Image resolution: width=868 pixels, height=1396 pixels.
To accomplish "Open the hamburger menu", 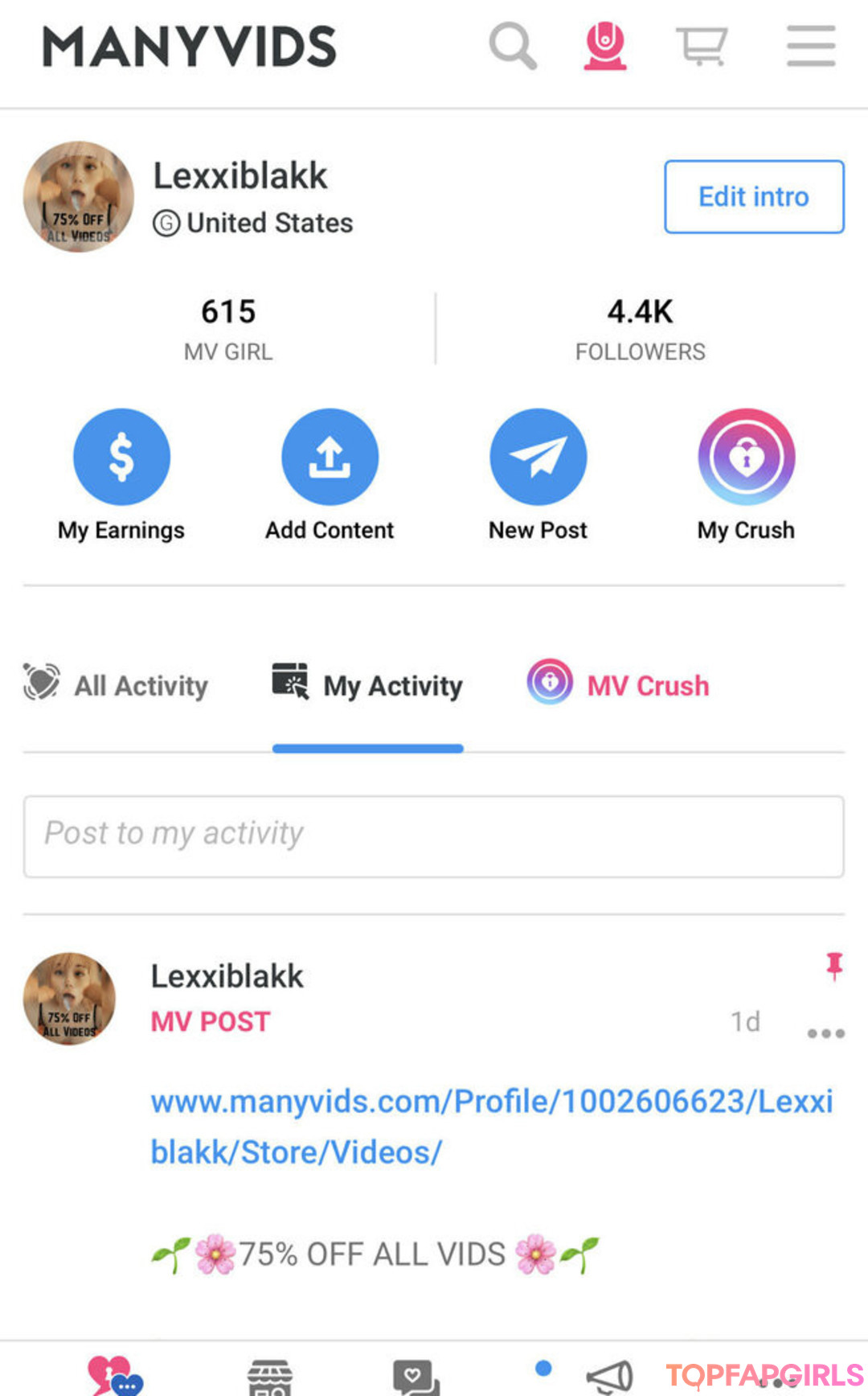I will [810, 46].
